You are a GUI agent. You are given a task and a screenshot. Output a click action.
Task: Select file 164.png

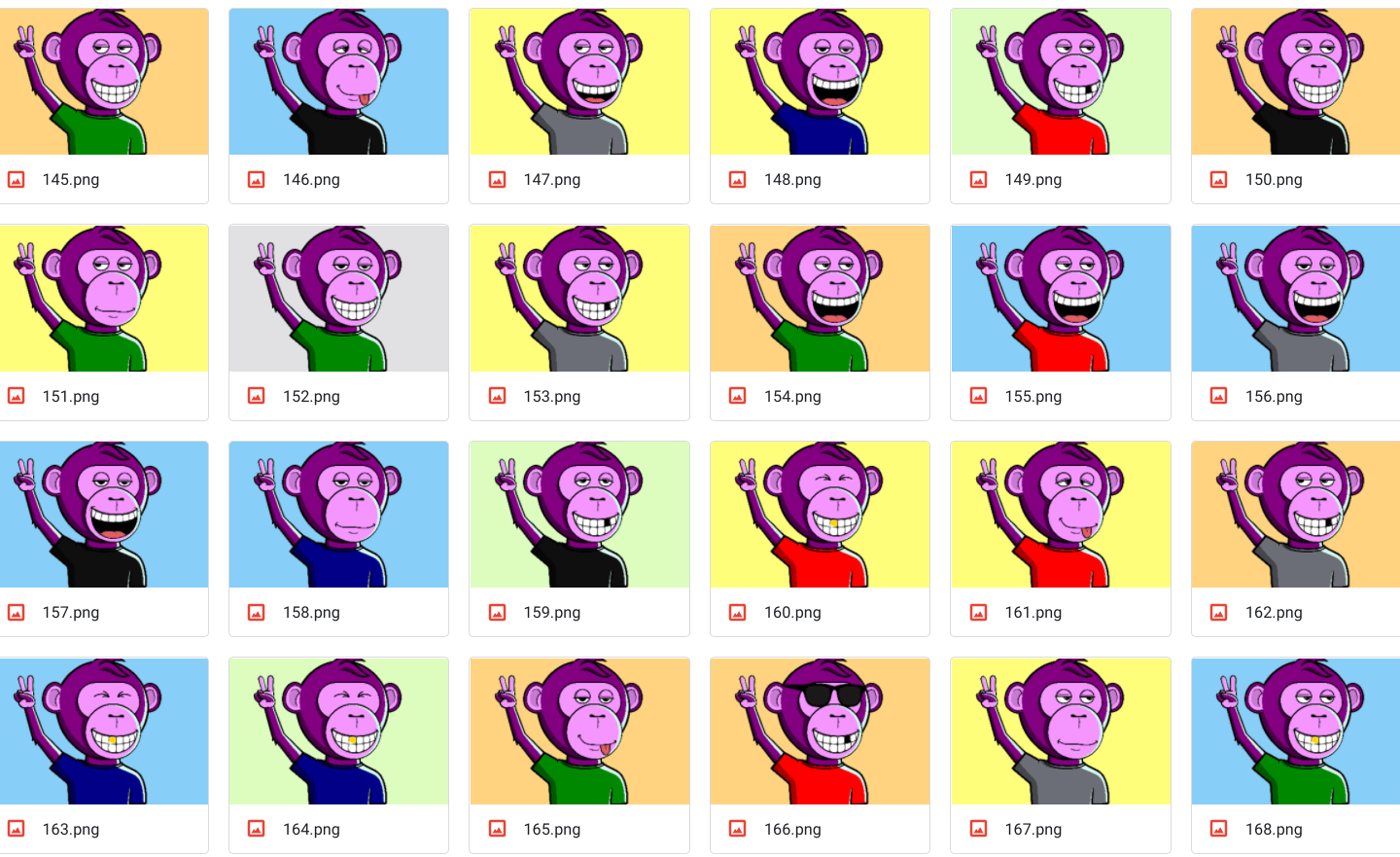coord(338,732)
